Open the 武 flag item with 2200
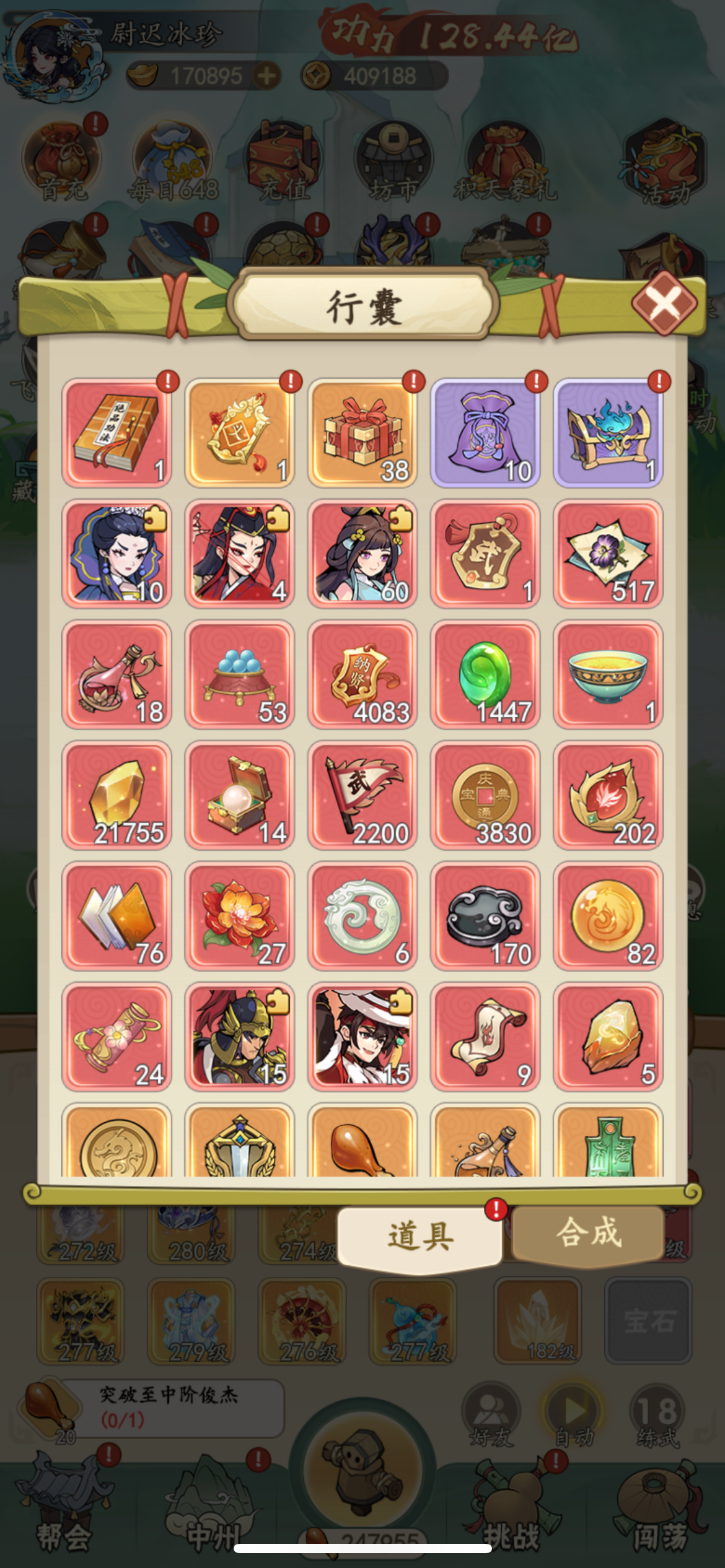The width and height of the screenshot is (725, 1568). [362, 795]
